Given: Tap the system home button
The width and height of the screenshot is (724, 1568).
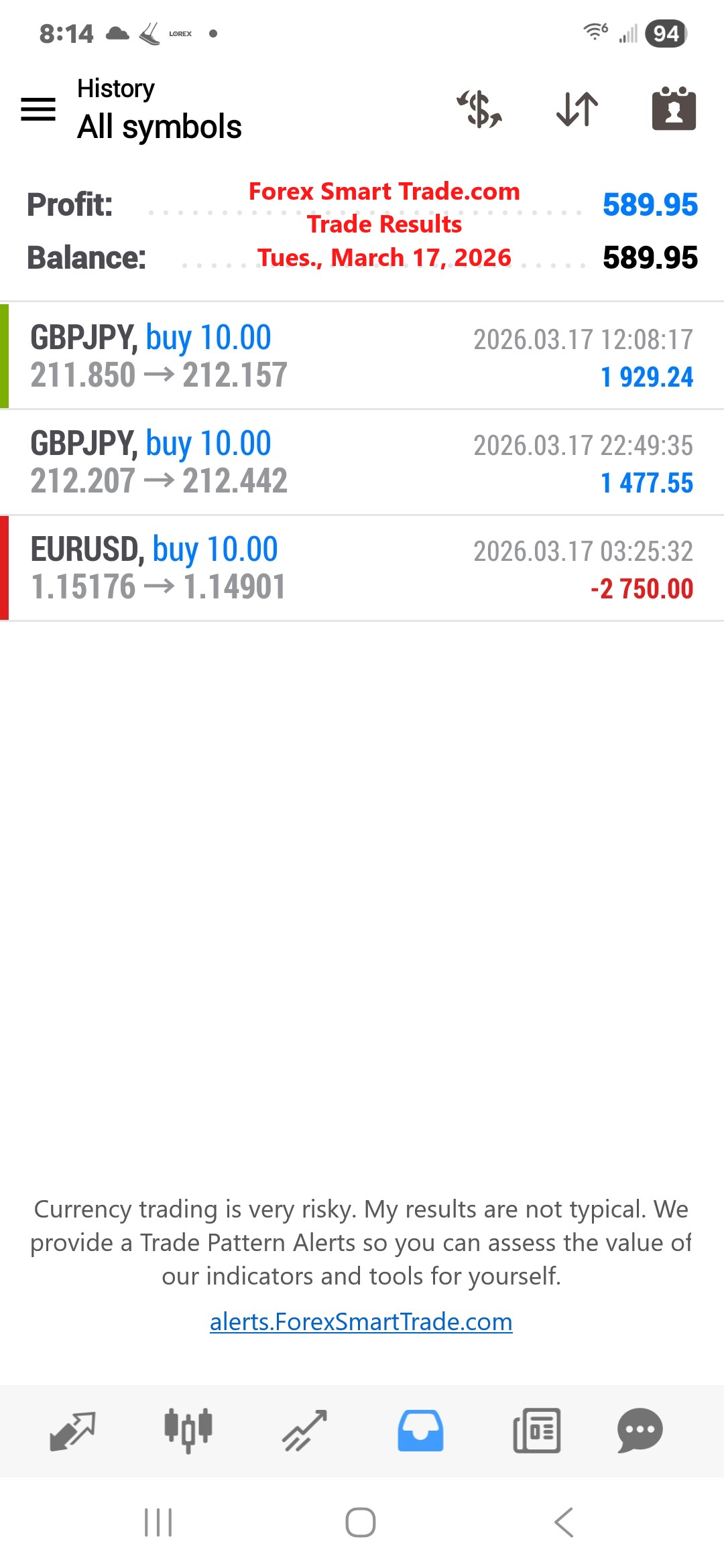Looking at the screenshot, I should pyautogui.click(x=361, y=1522).
